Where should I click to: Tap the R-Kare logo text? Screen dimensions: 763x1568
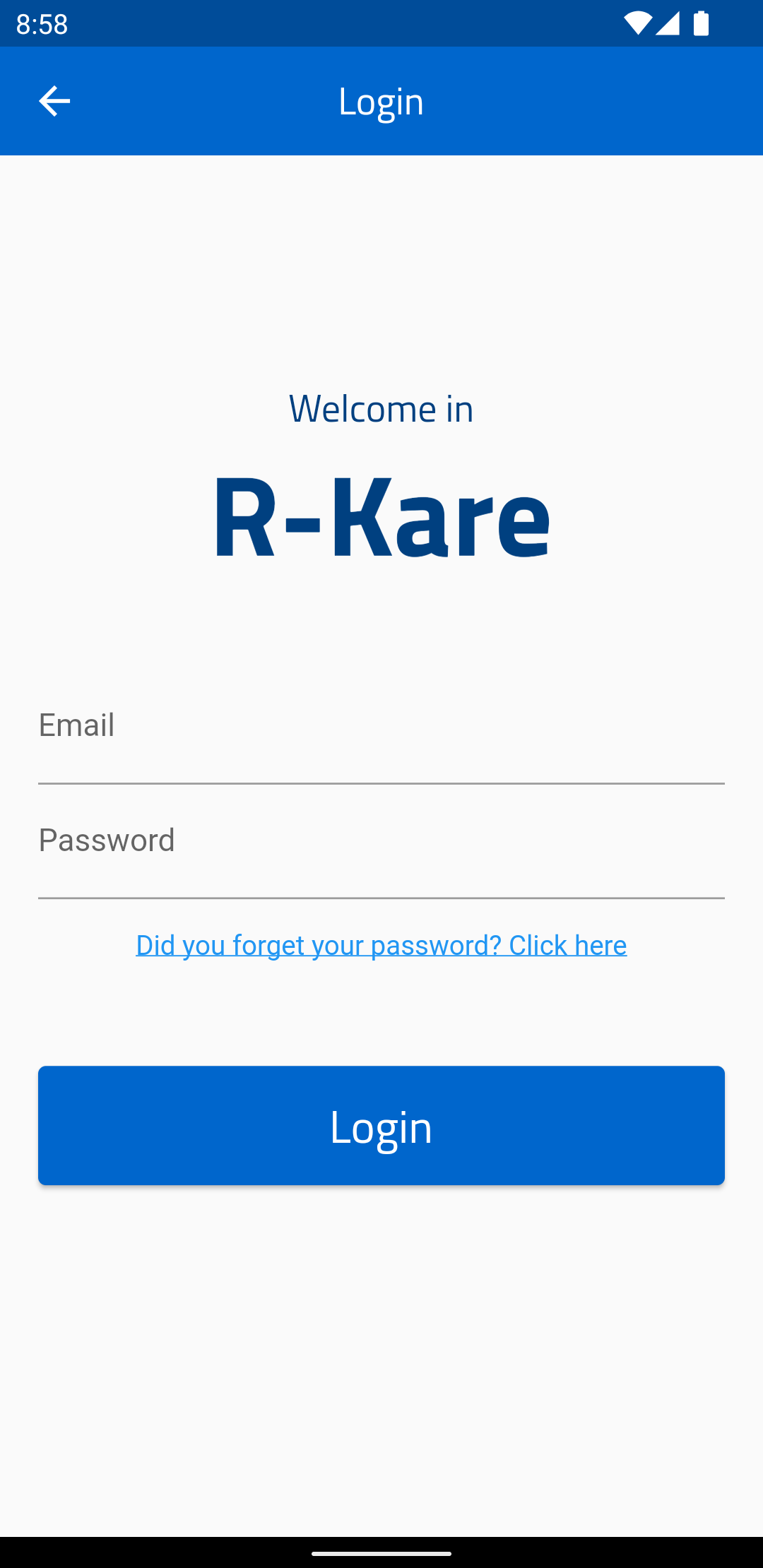(381, 519)
